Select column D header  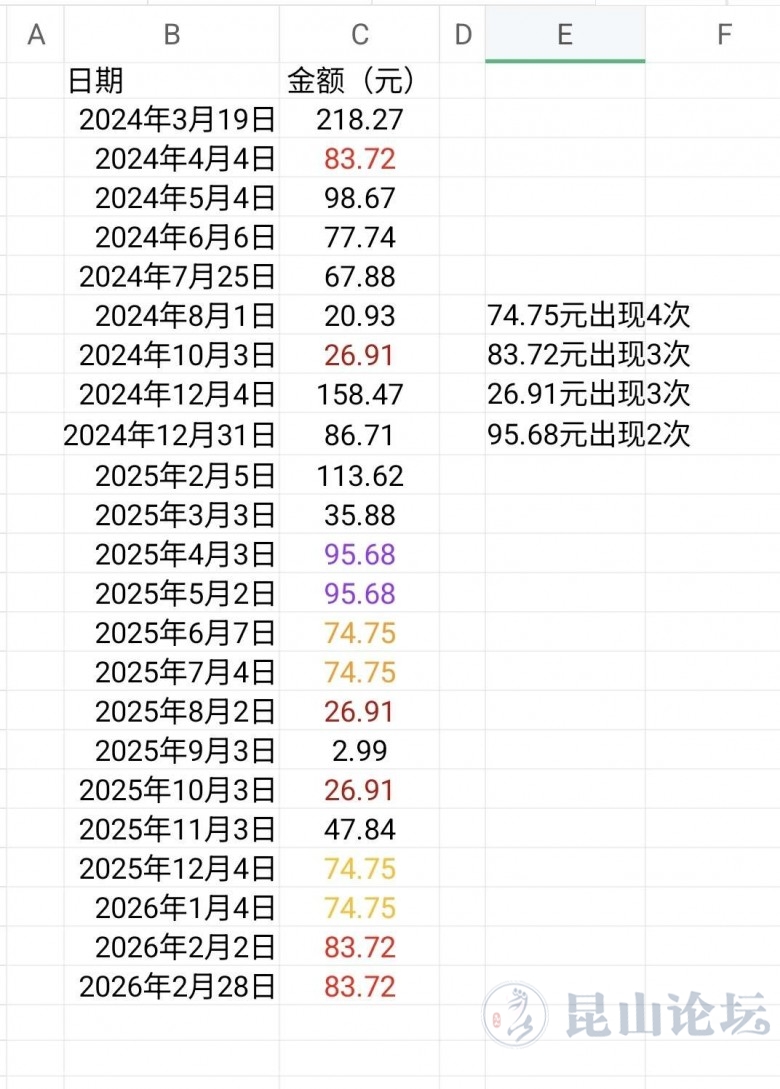pos(462,34)
